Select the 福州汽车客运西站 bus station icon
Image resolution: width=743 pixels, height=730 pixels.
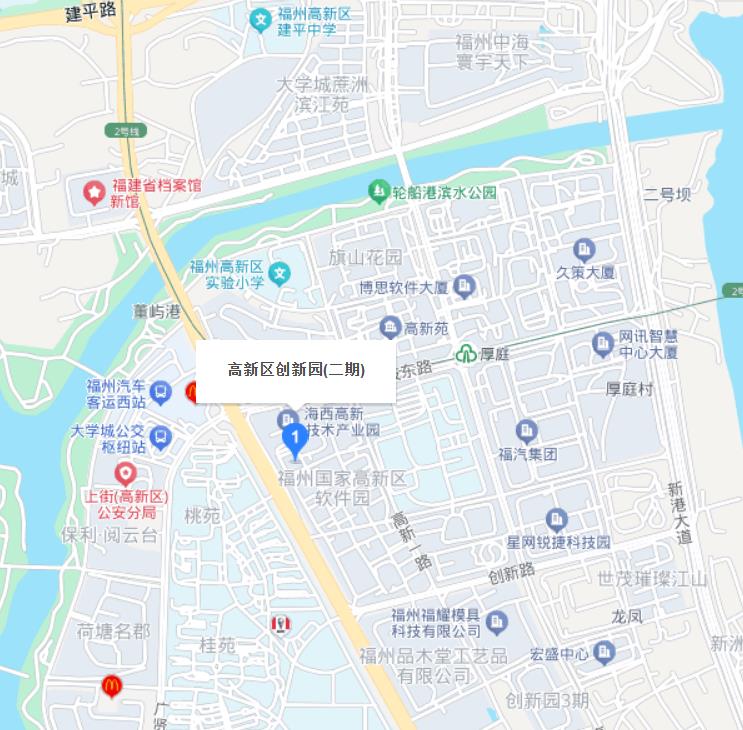click(x=161, y=390)
